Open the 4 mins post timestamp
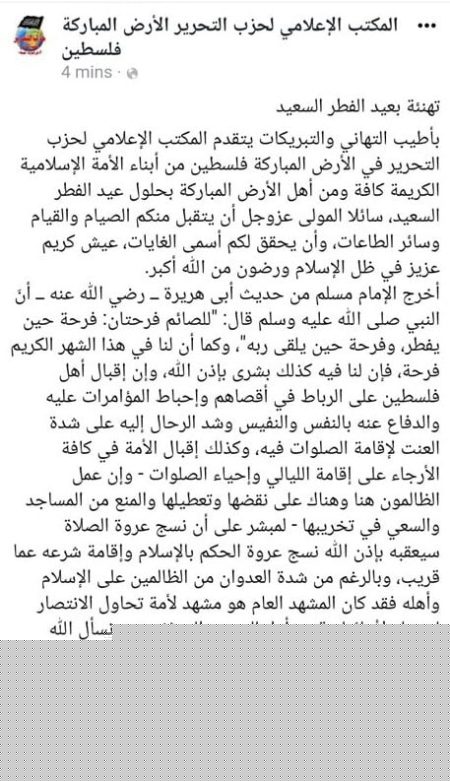Image resolution: width=450 pixels, height=781 pixels. click(87, 72)
